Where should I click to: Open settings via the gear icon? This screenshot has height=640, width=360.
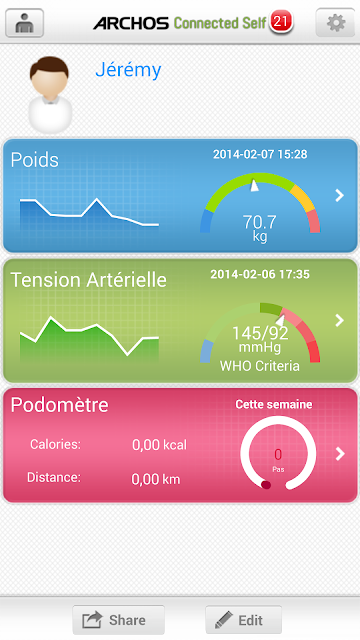pyautogui.click(x=336, y=23)
